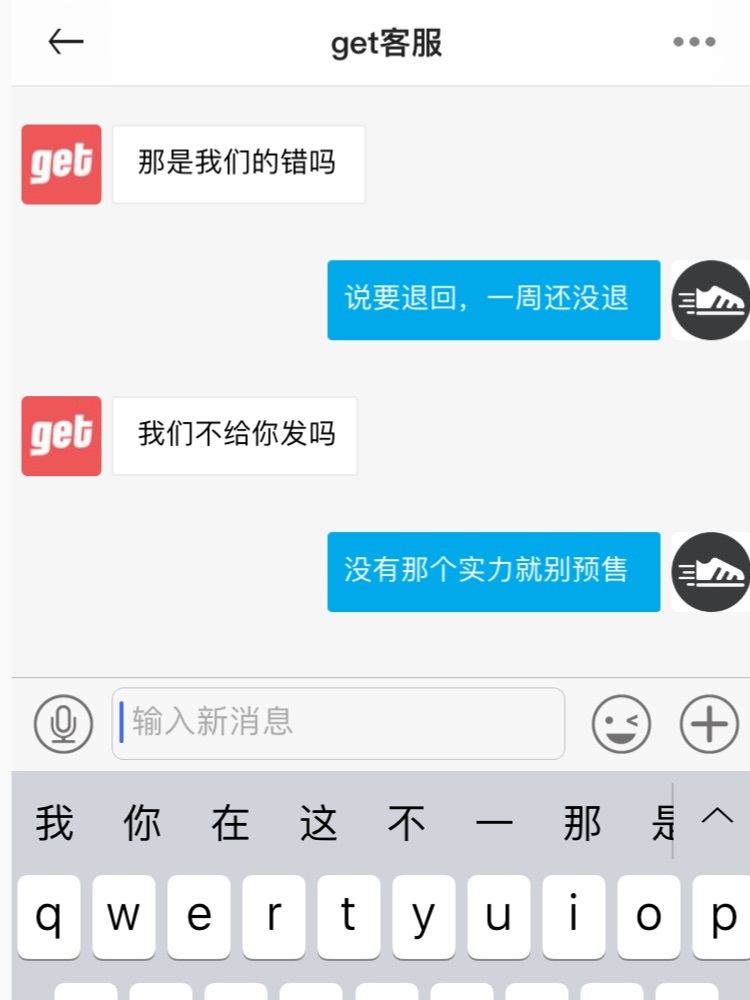Select keyboard suggestion 不
750x1000 pixels.
tap(406, 824)
